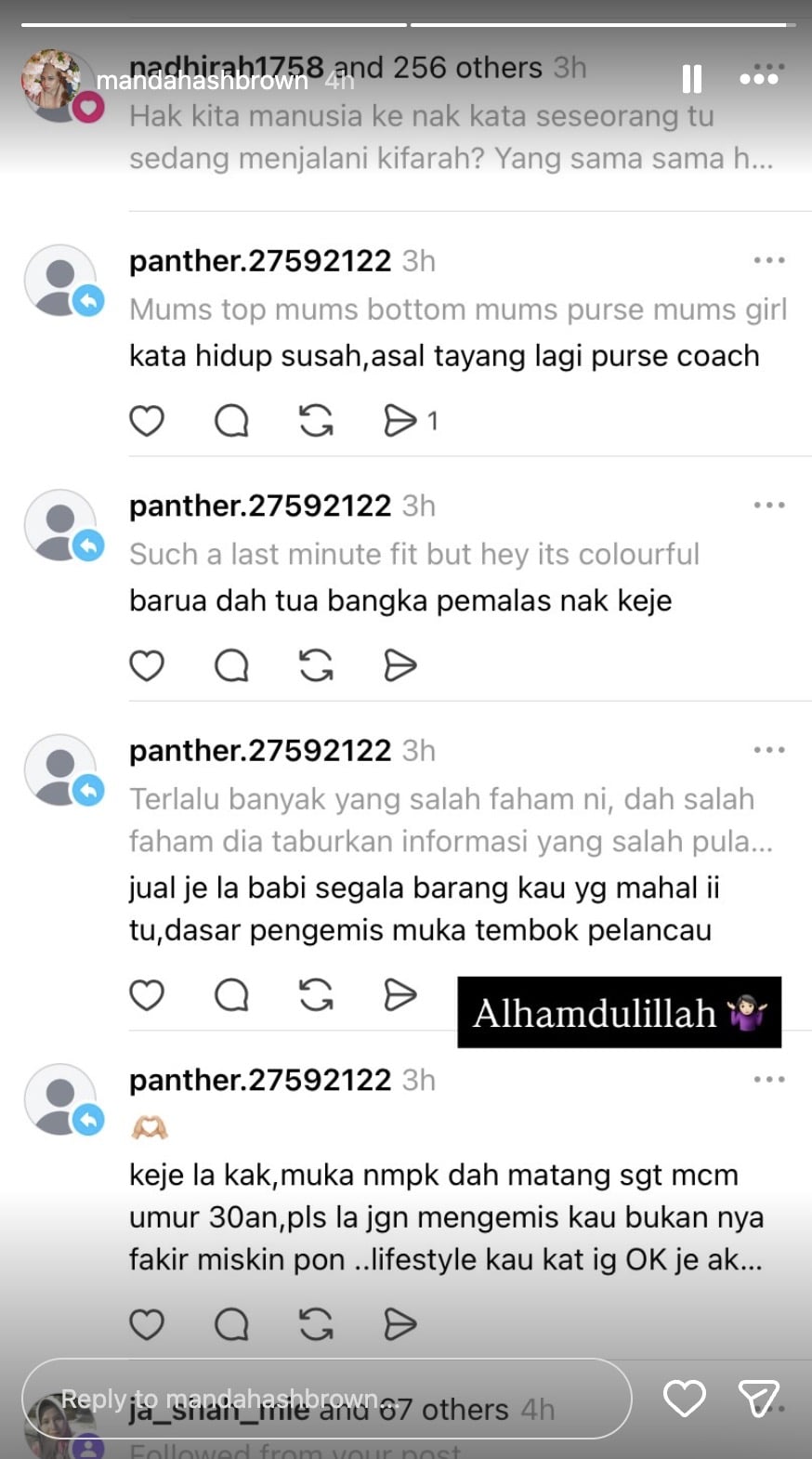Like the story using the bottom heart
This screenshot has width=812, height=1459.
(x=685, y=1399)
